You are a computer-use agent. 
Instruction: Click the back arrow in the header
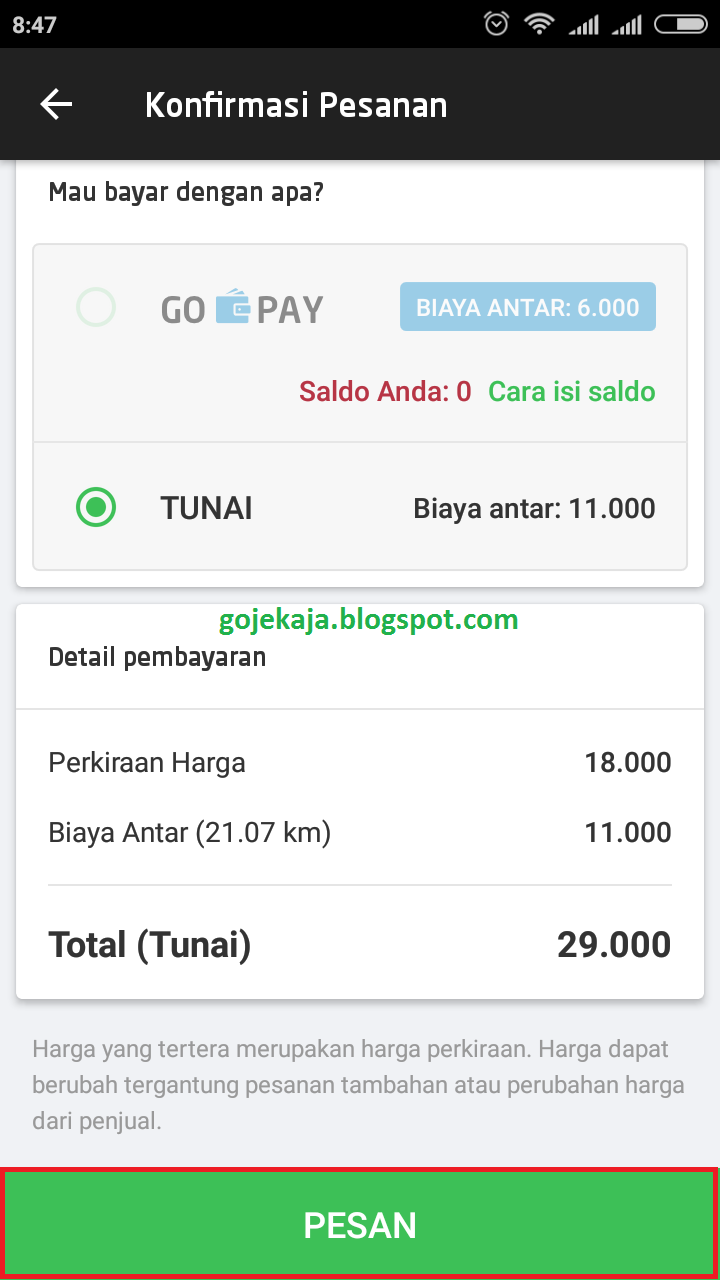[x=56, y=103]
